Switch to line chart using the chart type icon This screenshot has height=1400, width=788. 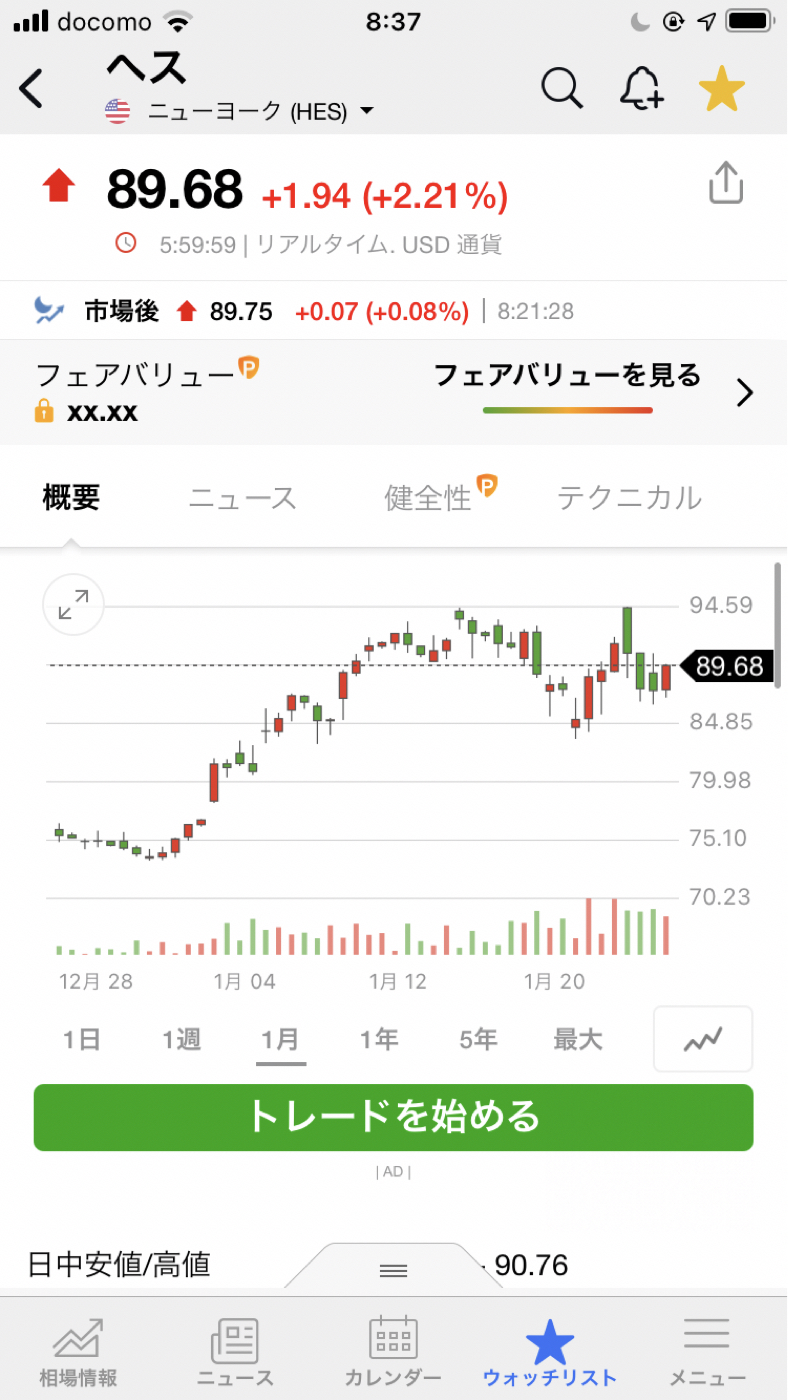tap(702, 1039)
